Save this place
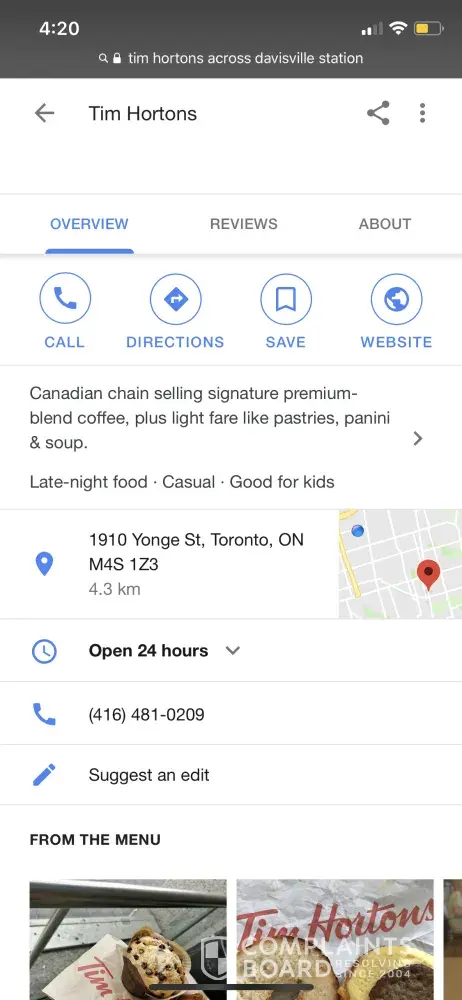Viewport: 462px width, 1000px height. [x=286, y=311]
